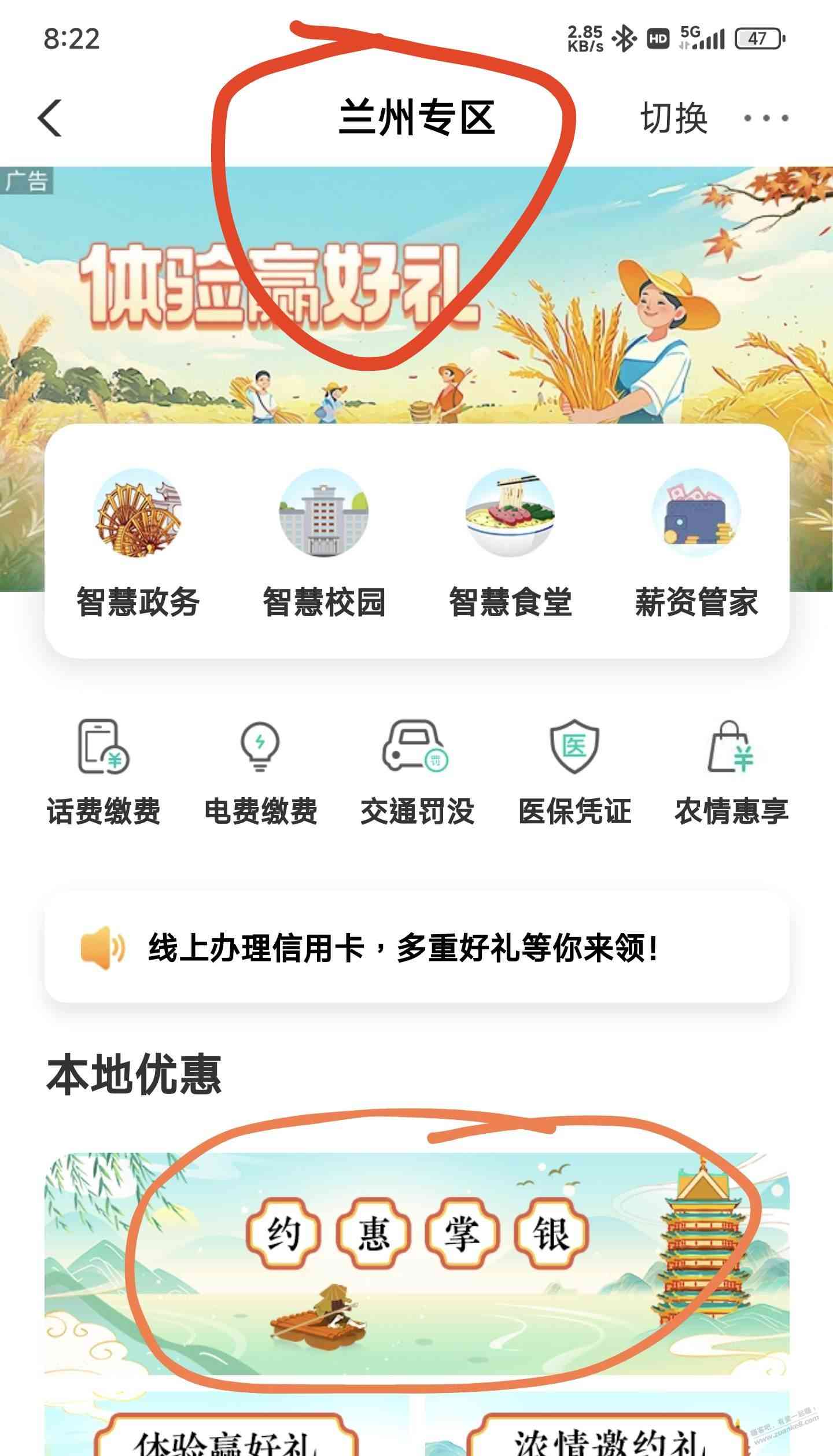Open 智慧校园 service
The image size is (833, 1456).
coord(324,544)
